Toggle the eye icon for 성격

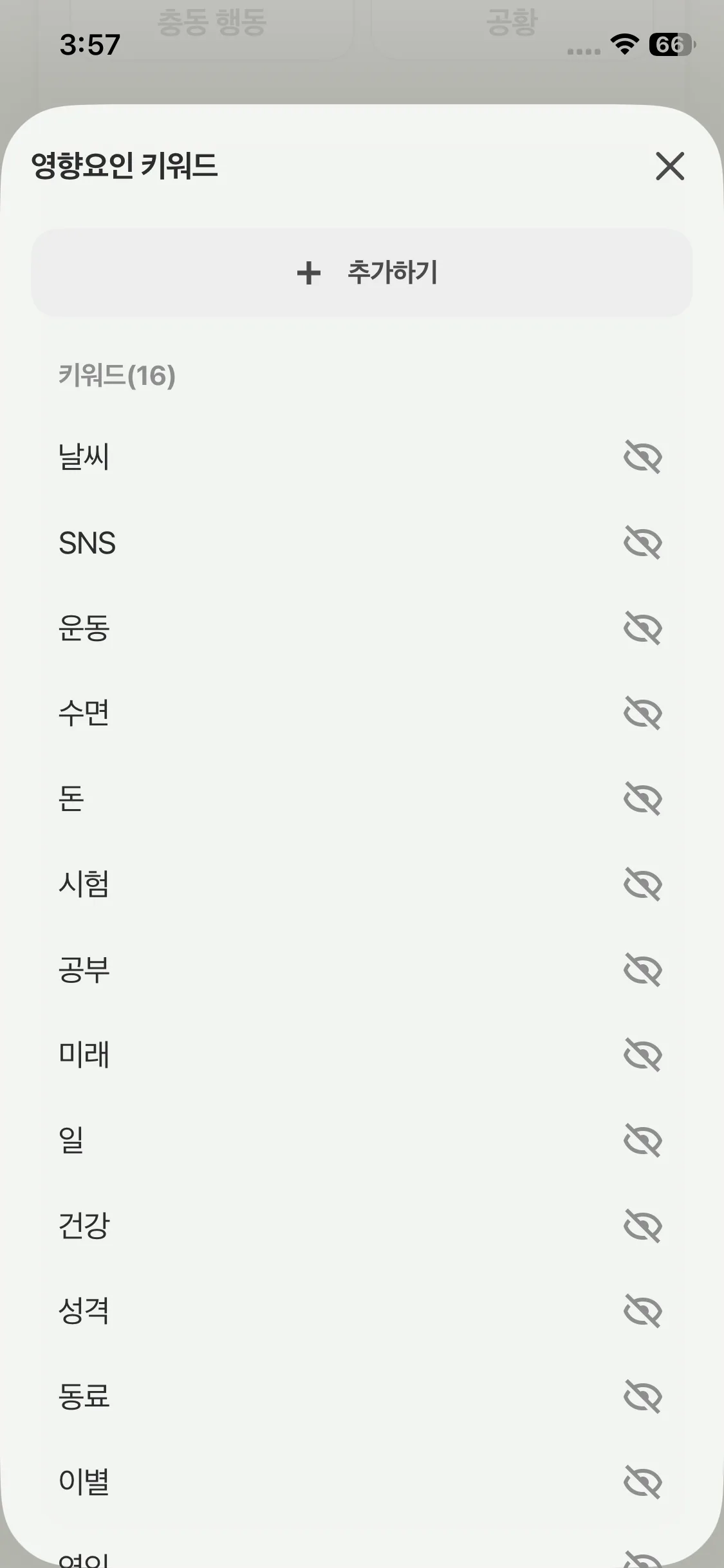(x=643, y=1311)
